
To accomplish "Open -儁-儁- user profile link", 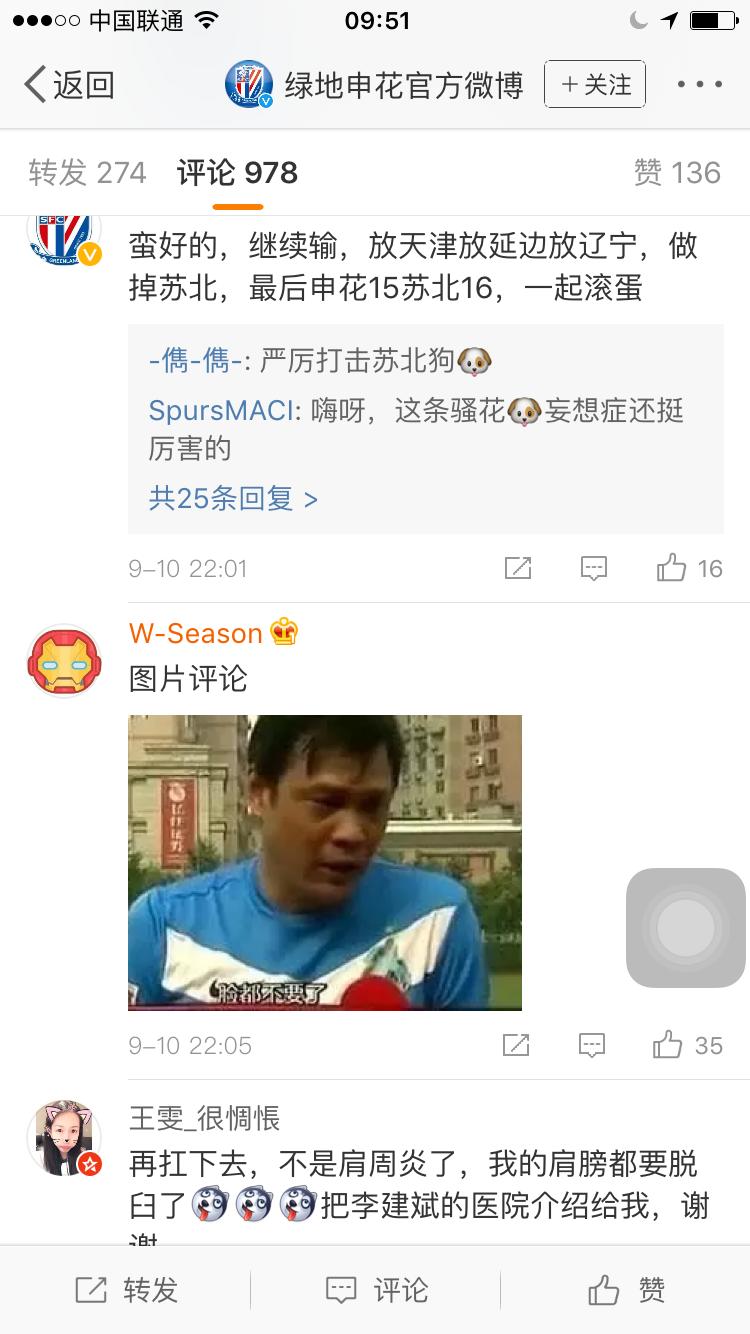I will pos(195,361).
